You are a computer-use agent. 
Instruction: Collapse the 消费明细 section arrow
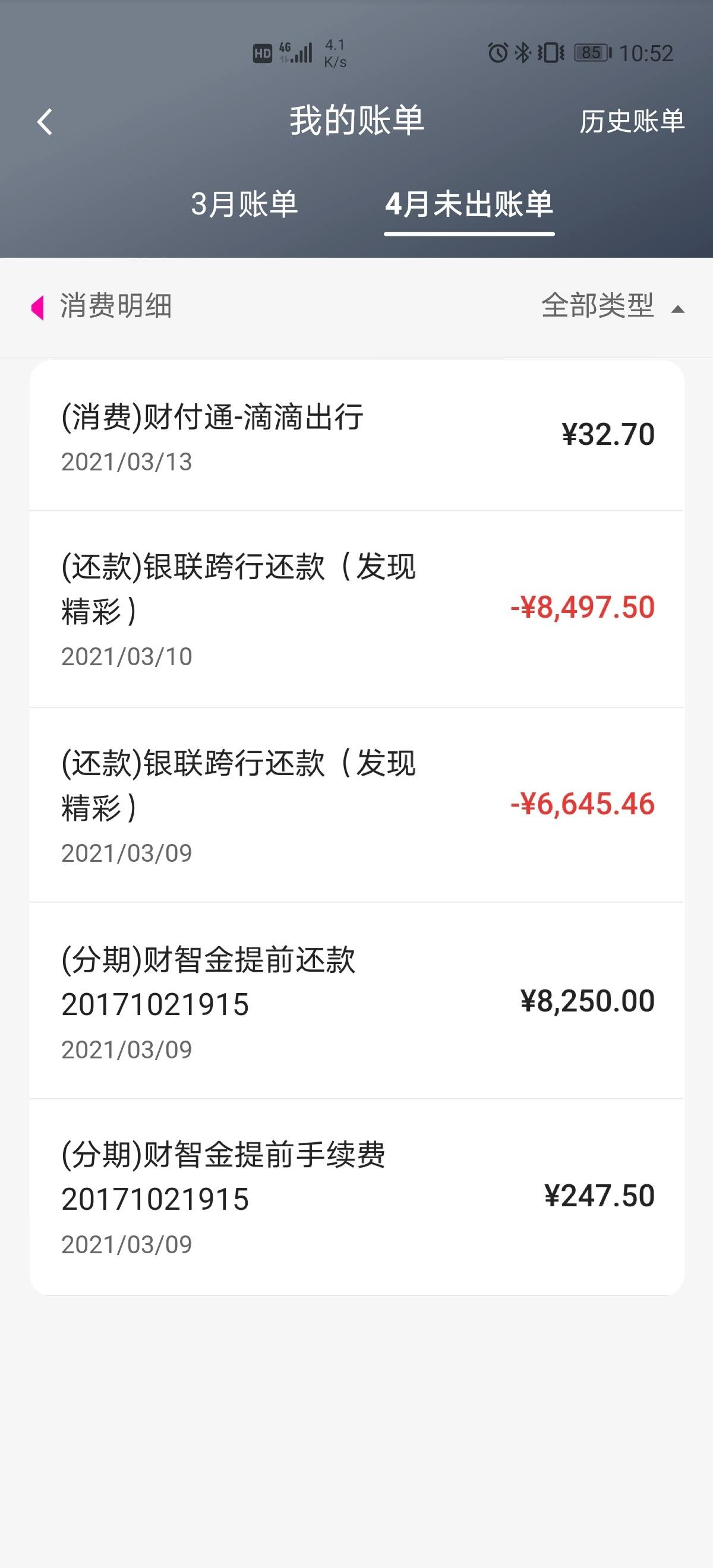pyautogui.click(x=38, y=307)
